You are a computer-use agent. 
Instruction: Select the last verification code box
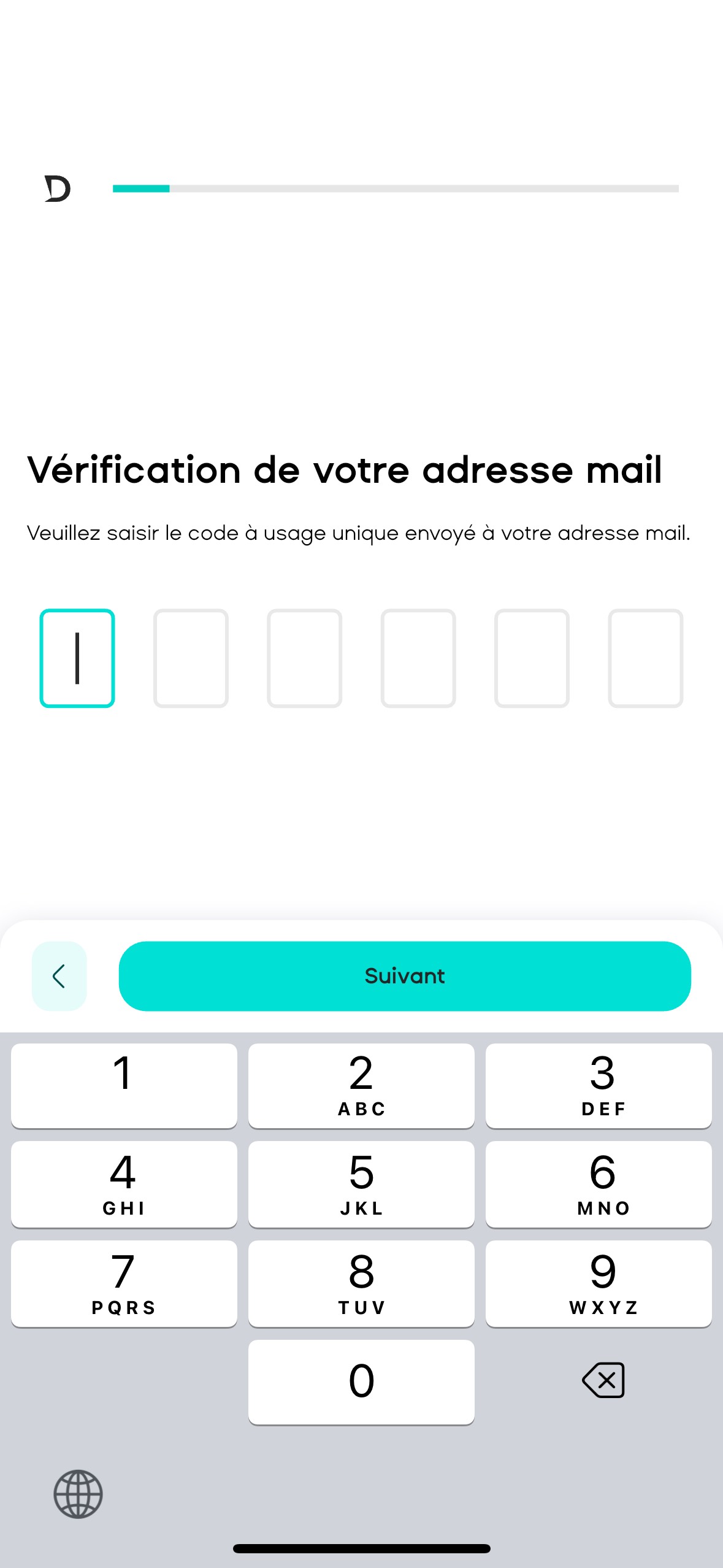(645, 657)
